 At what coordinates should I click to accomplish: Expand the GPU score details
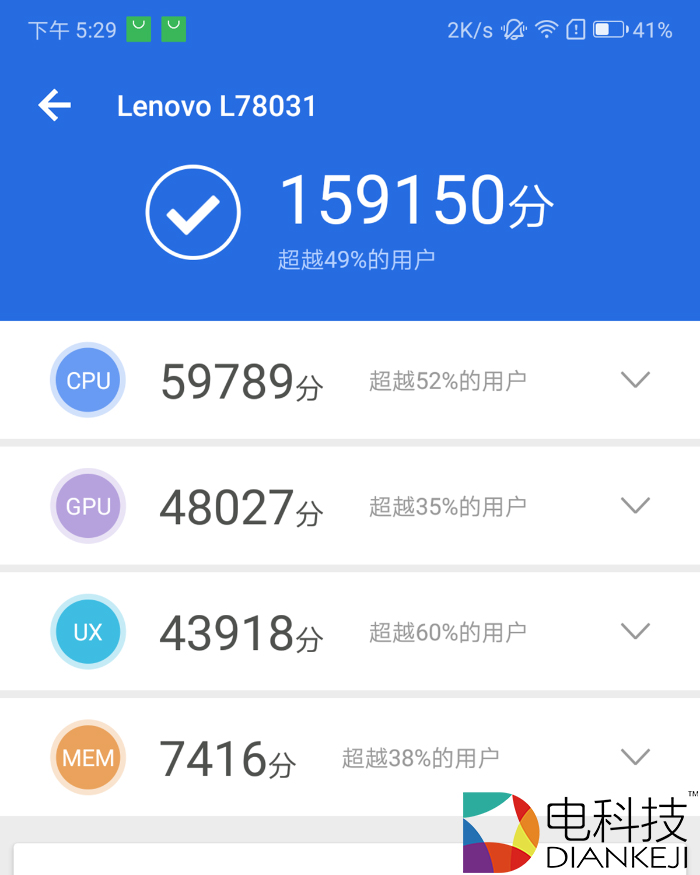tap(635, 506)
